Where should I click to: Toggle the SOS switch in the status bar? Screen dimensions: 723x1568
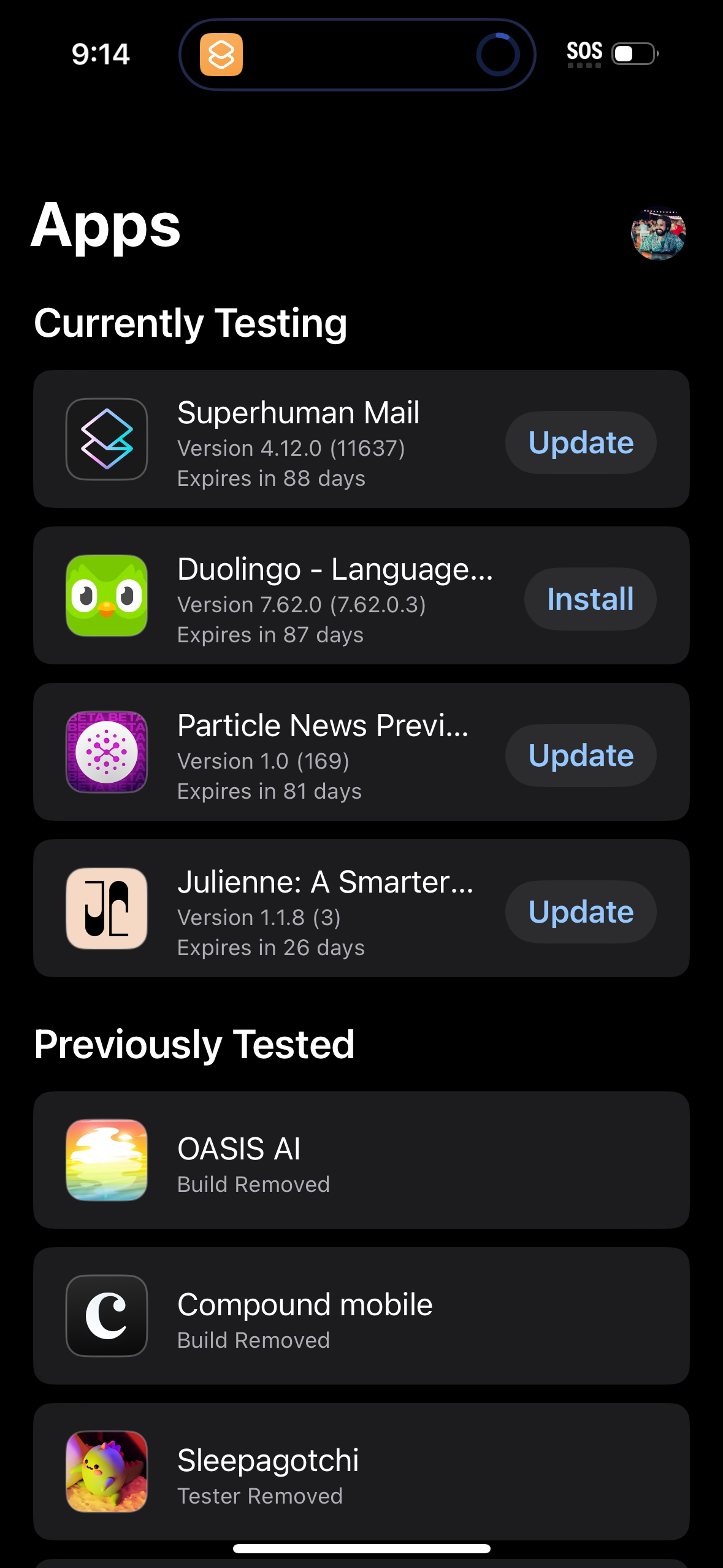pos(632,54)
